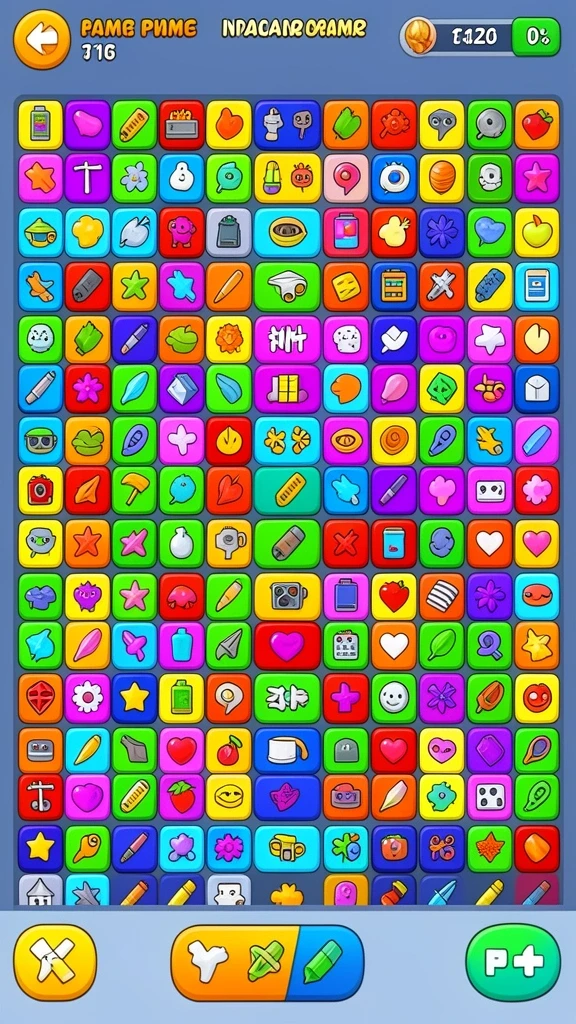Tap the red apple on the orange tile
Screen dimensions: 576x1024
coord(537,124)
